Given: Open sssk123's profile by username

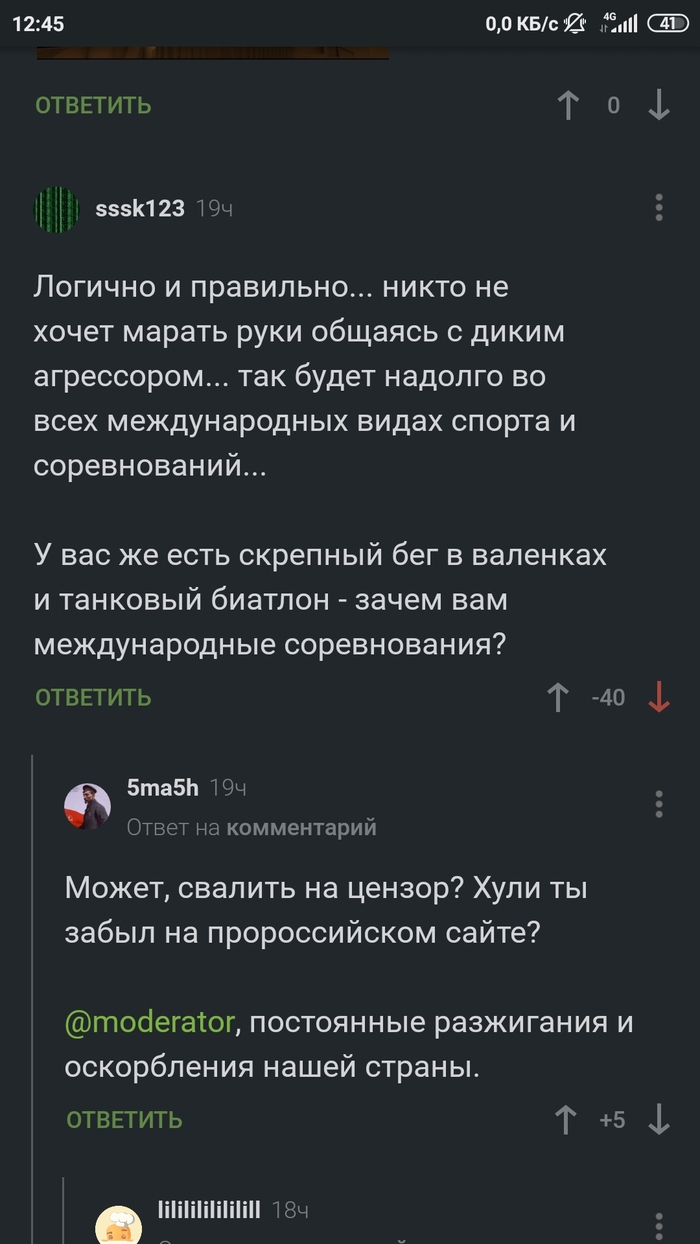Looking at the screenshot, I should click(139, 208).
